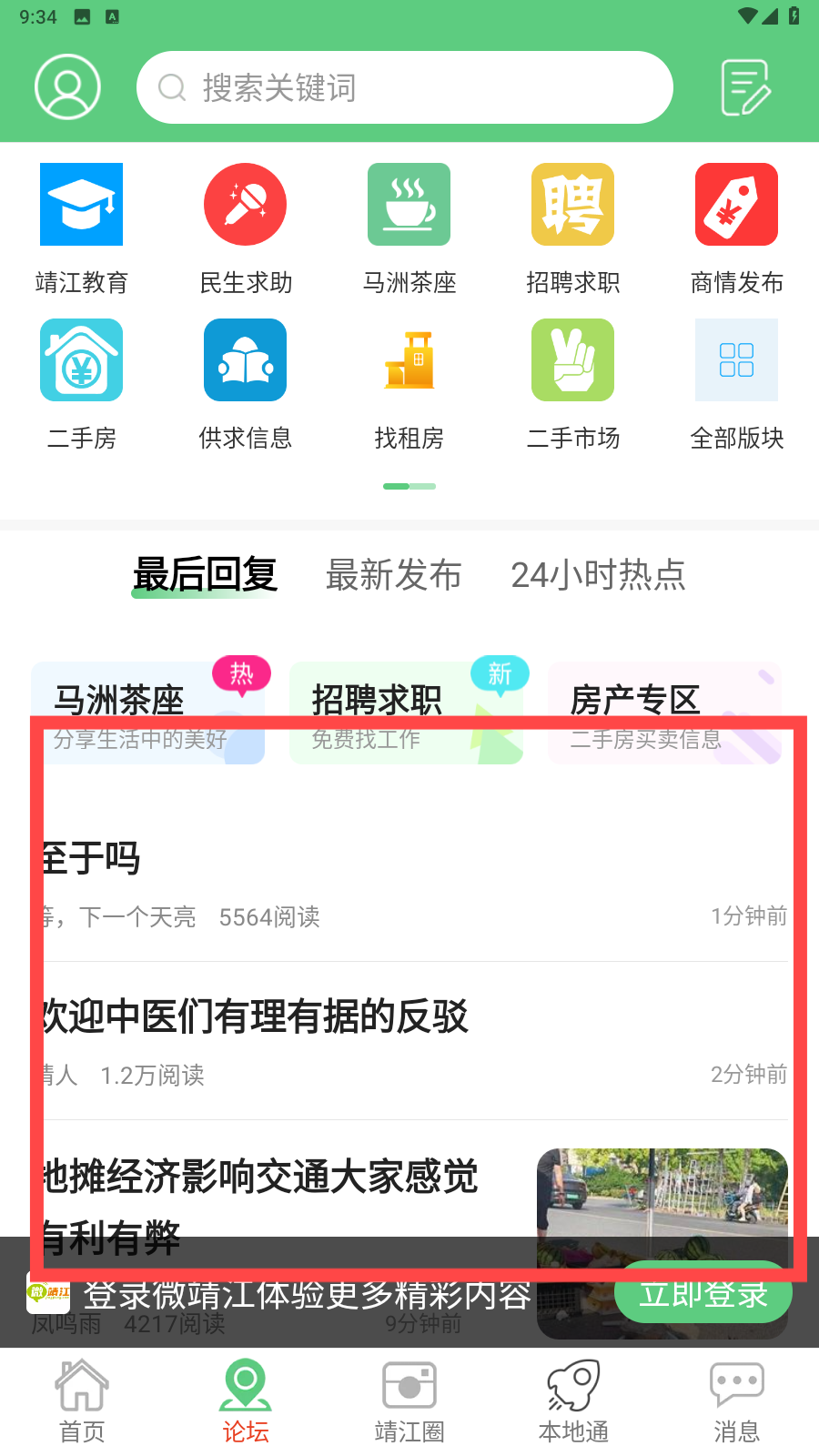819x1456 pixels.
Task: Go to 首页 tab
Action: point(82,1401)
